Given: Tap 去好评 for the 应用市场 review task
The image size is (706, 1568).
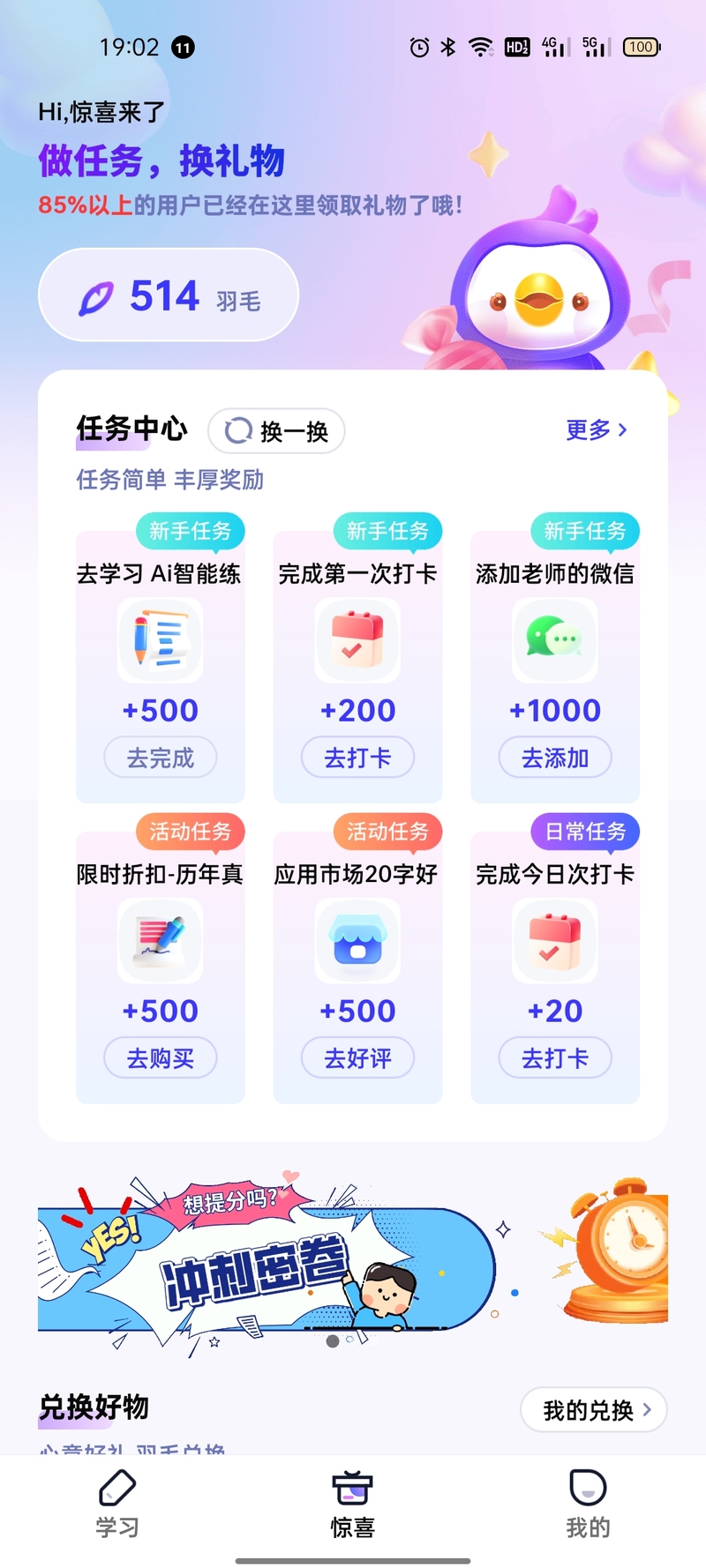Looking at the screenshot, I should (357, 1058).
